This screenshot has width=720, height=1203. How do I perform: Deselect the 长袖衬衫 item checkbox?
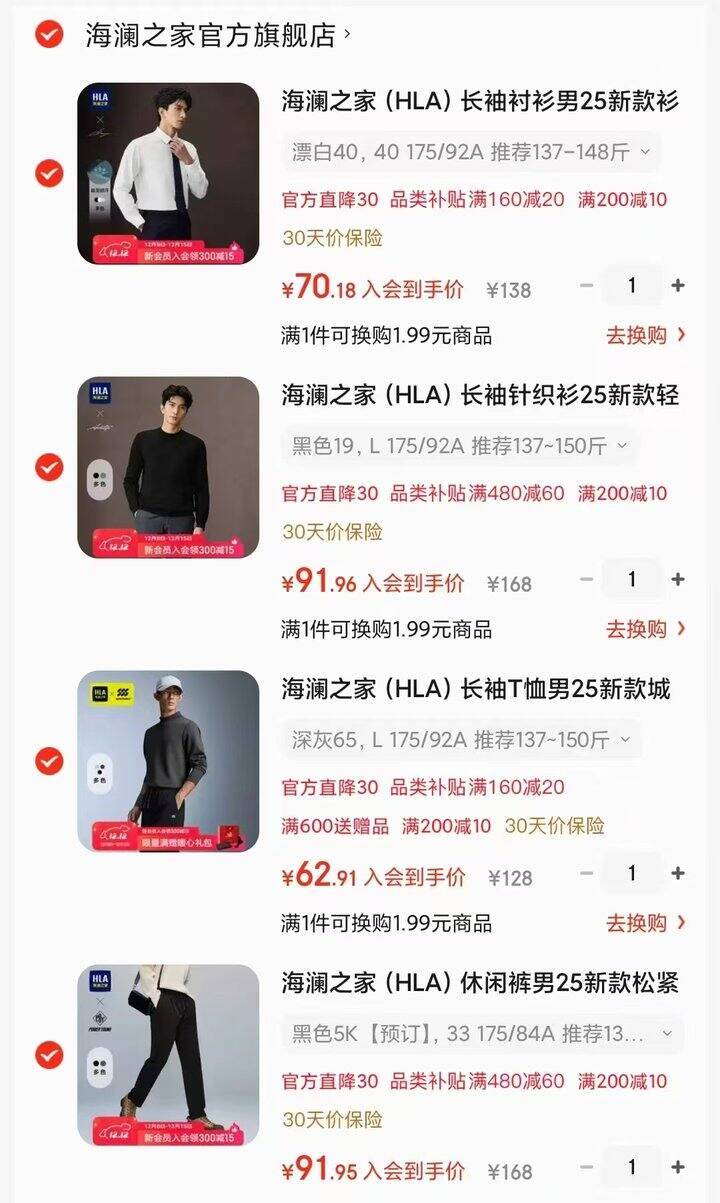click(x=49, y=174)
